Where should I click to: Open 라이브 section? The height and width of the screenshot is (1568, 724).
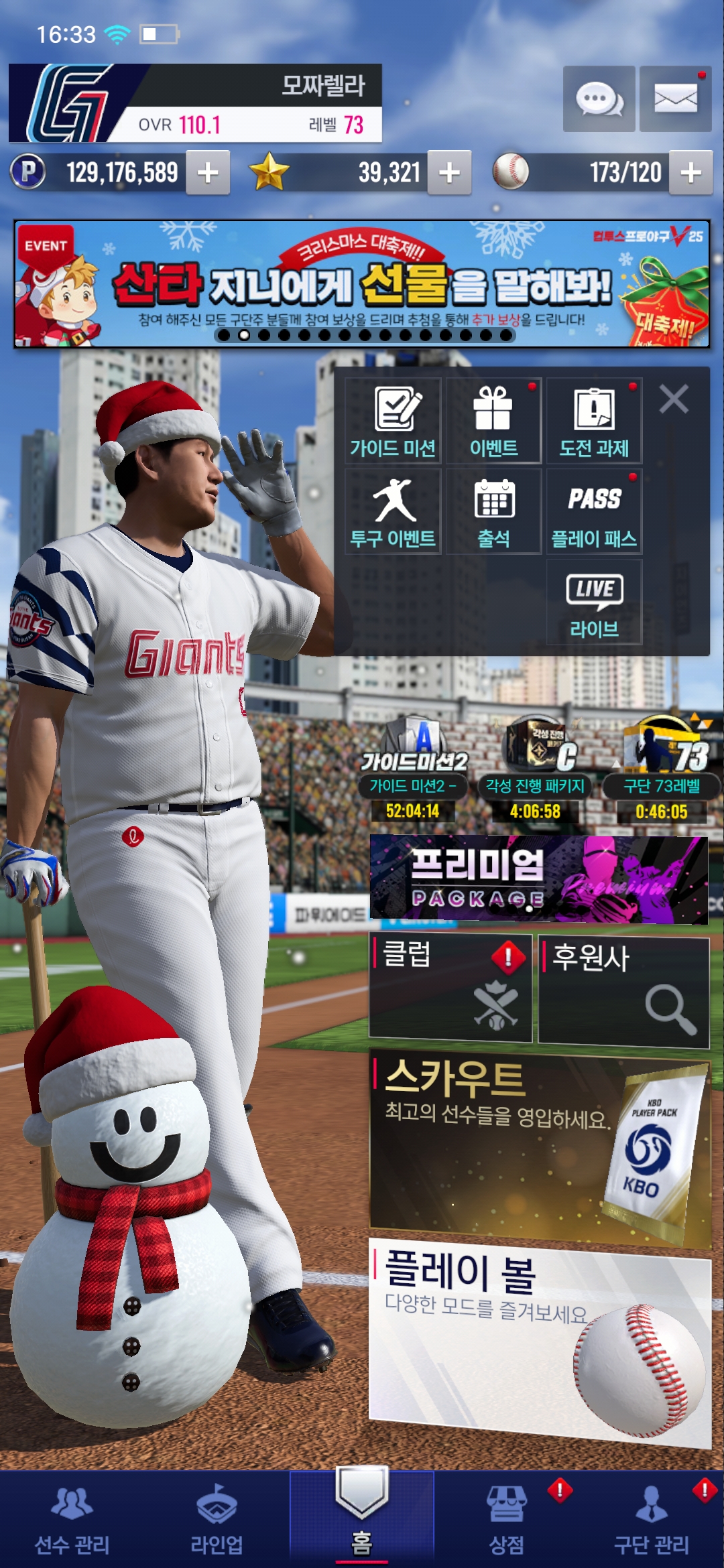click(594, 602)
